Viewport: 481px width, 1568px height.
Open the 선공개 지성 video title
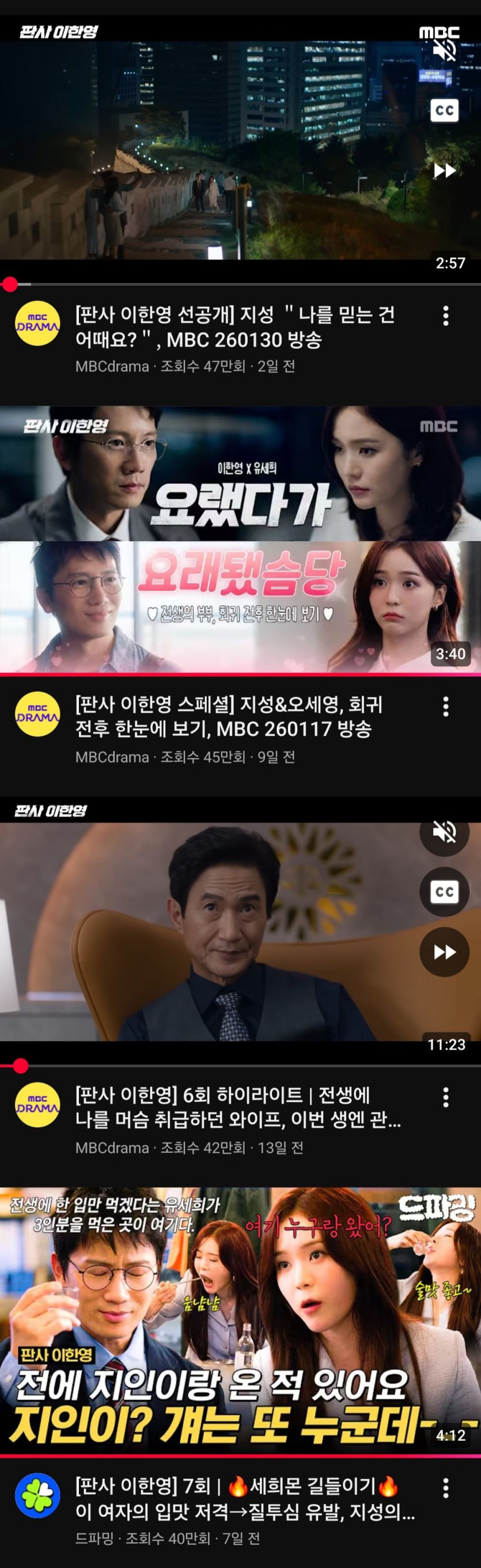234,327
